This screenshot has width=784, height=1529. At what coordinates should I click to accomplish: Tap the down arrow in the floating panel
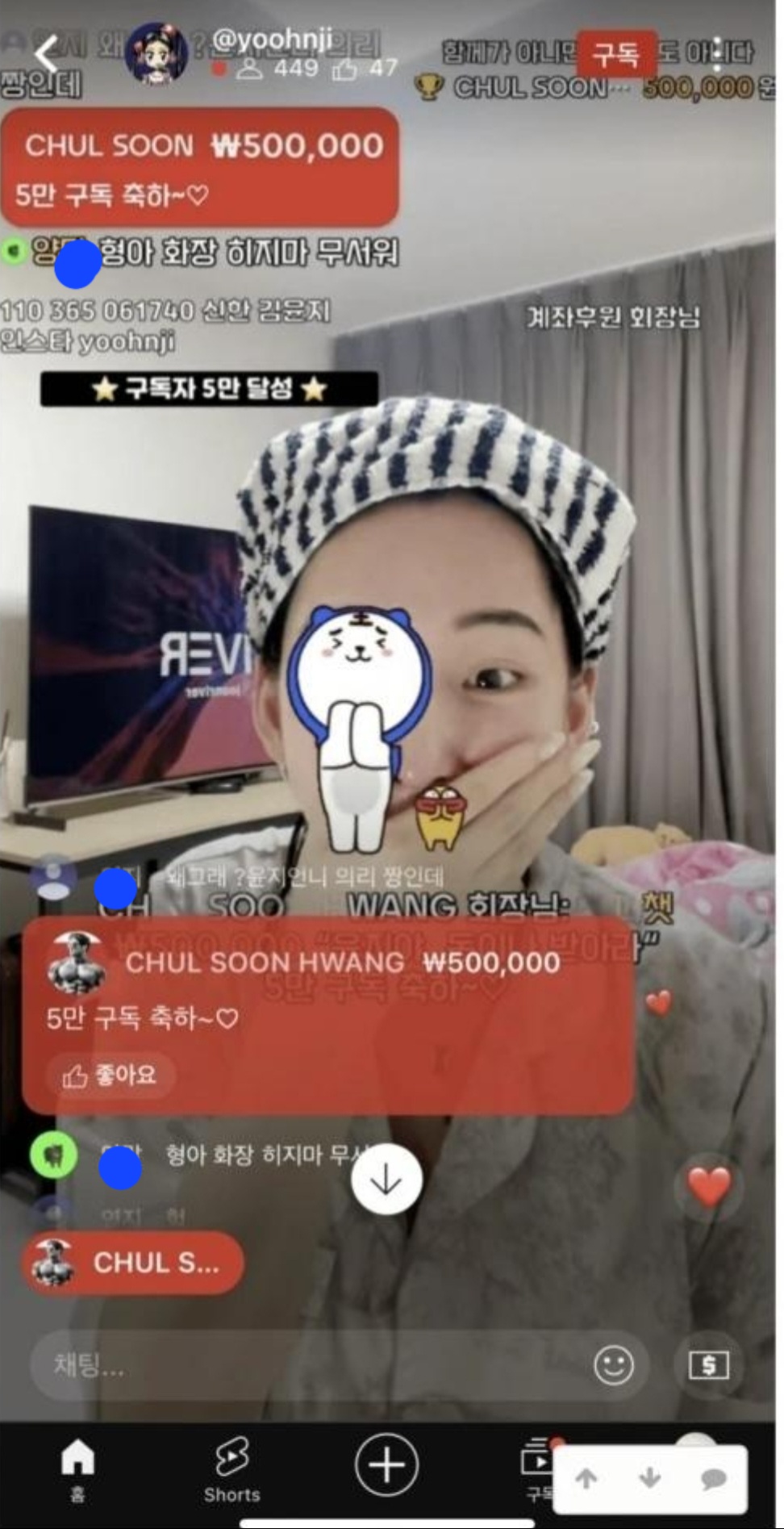[x=649, y=1478]
